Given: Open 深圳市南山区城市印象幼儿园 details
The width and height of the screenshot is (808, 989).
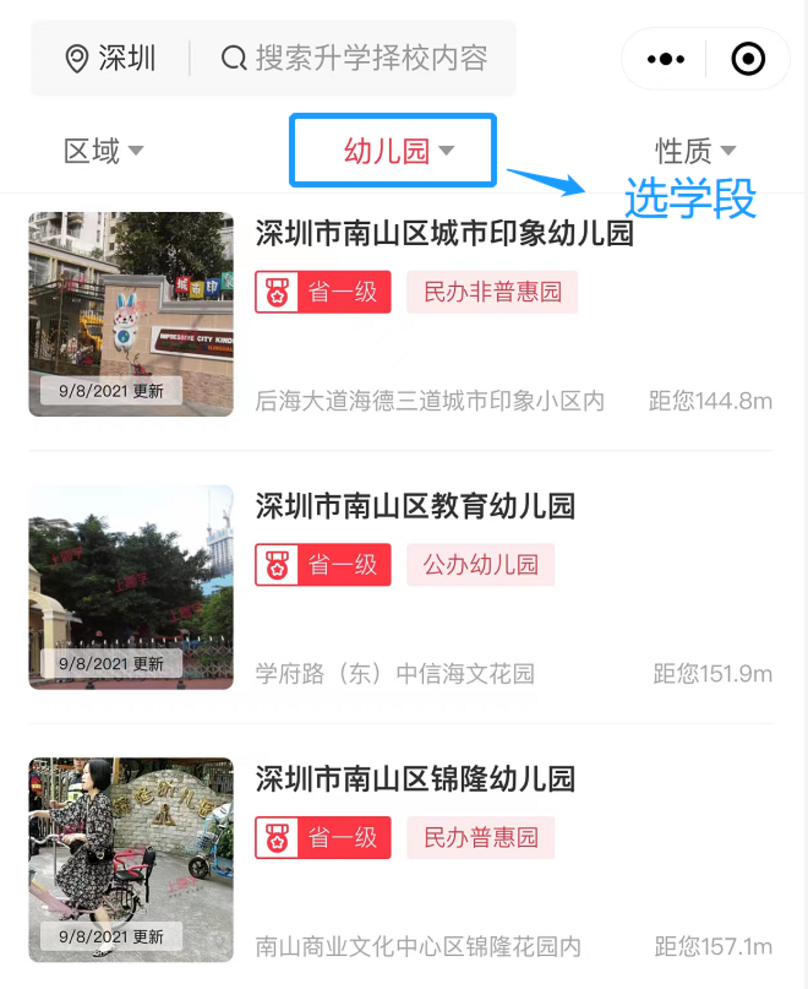Looking at the screenshot, I should click(x=444, y=234).
